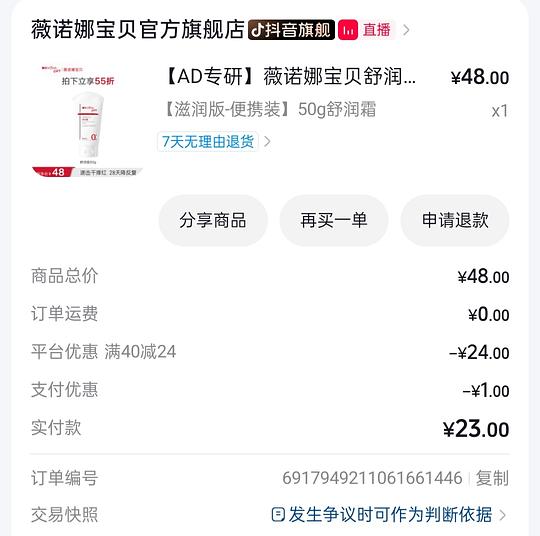The width and height of the screenshot is (540, 536).
Task: Open the 交易快照 transaction snapshot
Action: (388, 515)
